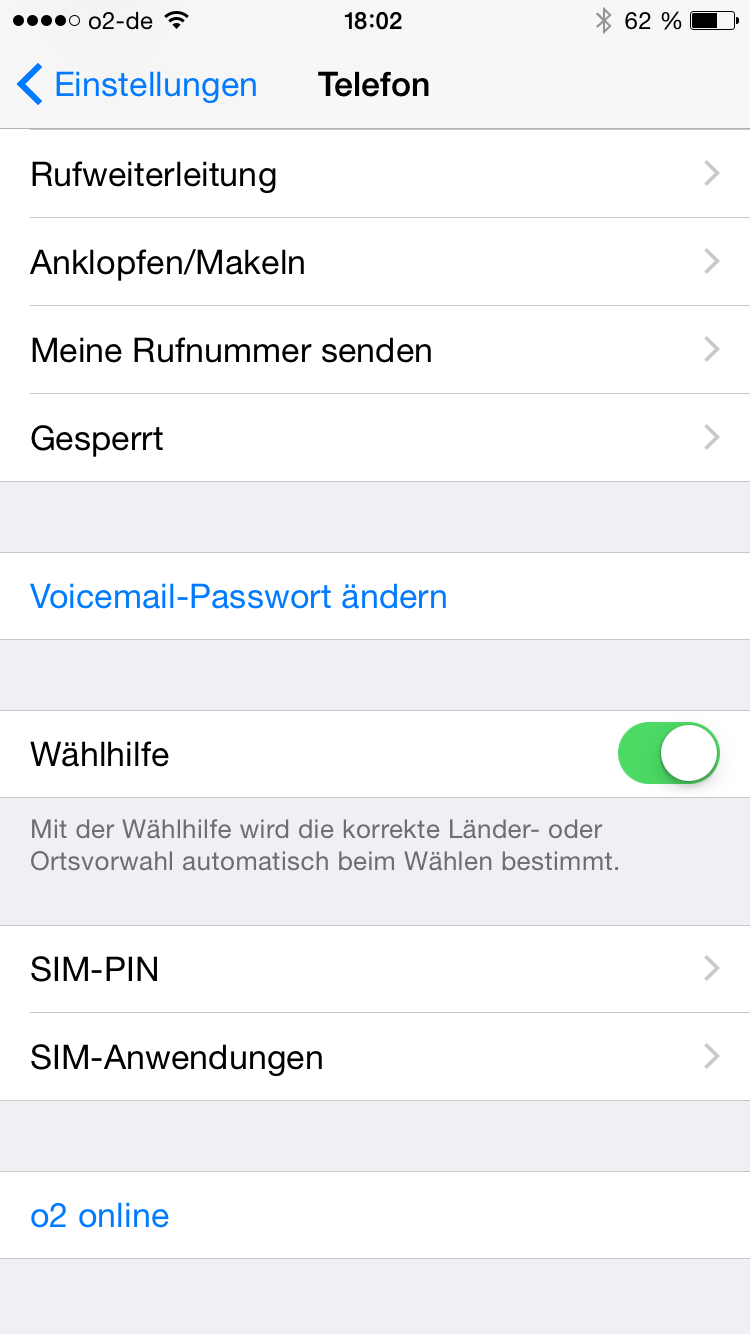Screen dimensions: 750x1334
Task: Tap Voicemail-Passwort ändern
Action: [240, 597]
